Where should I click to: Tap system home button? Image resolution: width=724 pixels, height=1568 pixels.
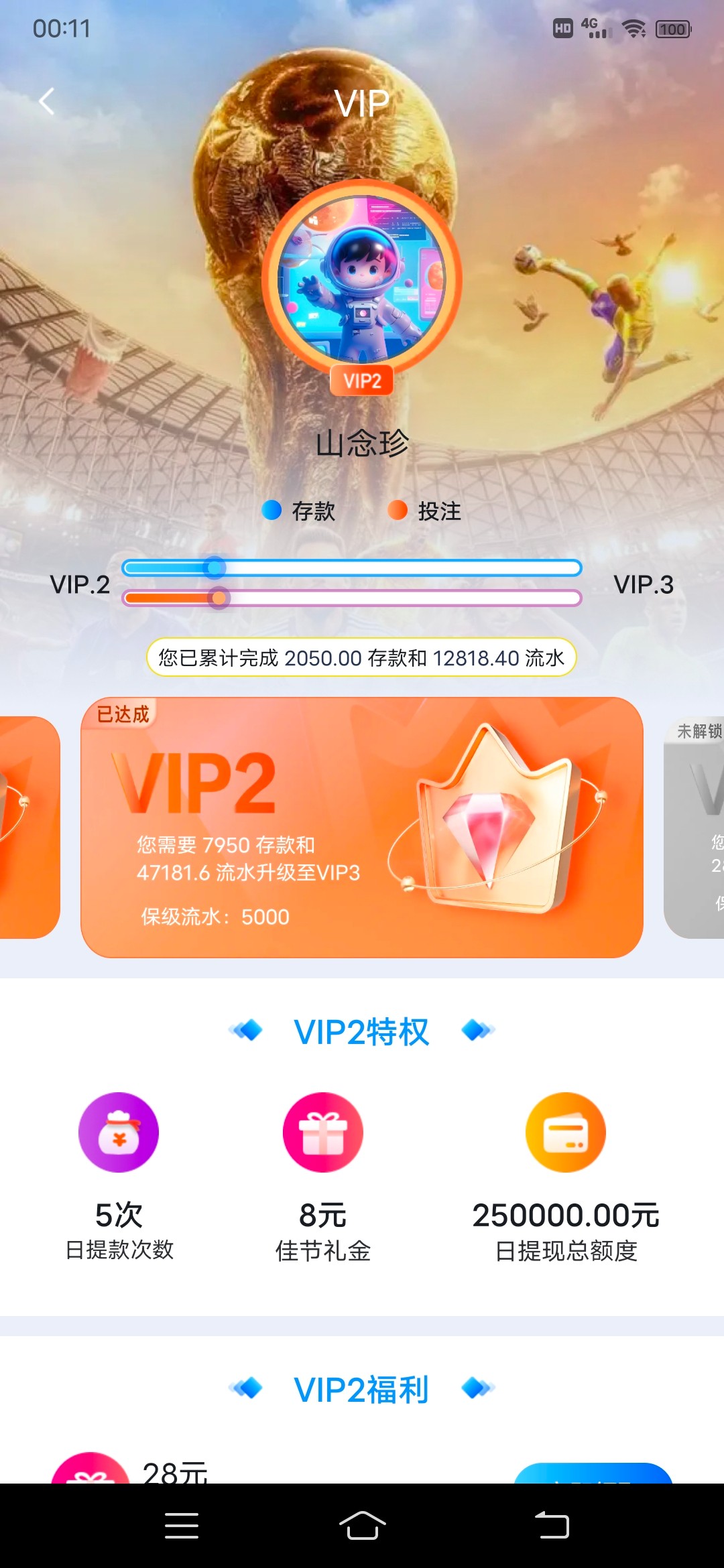[362, 1526]
